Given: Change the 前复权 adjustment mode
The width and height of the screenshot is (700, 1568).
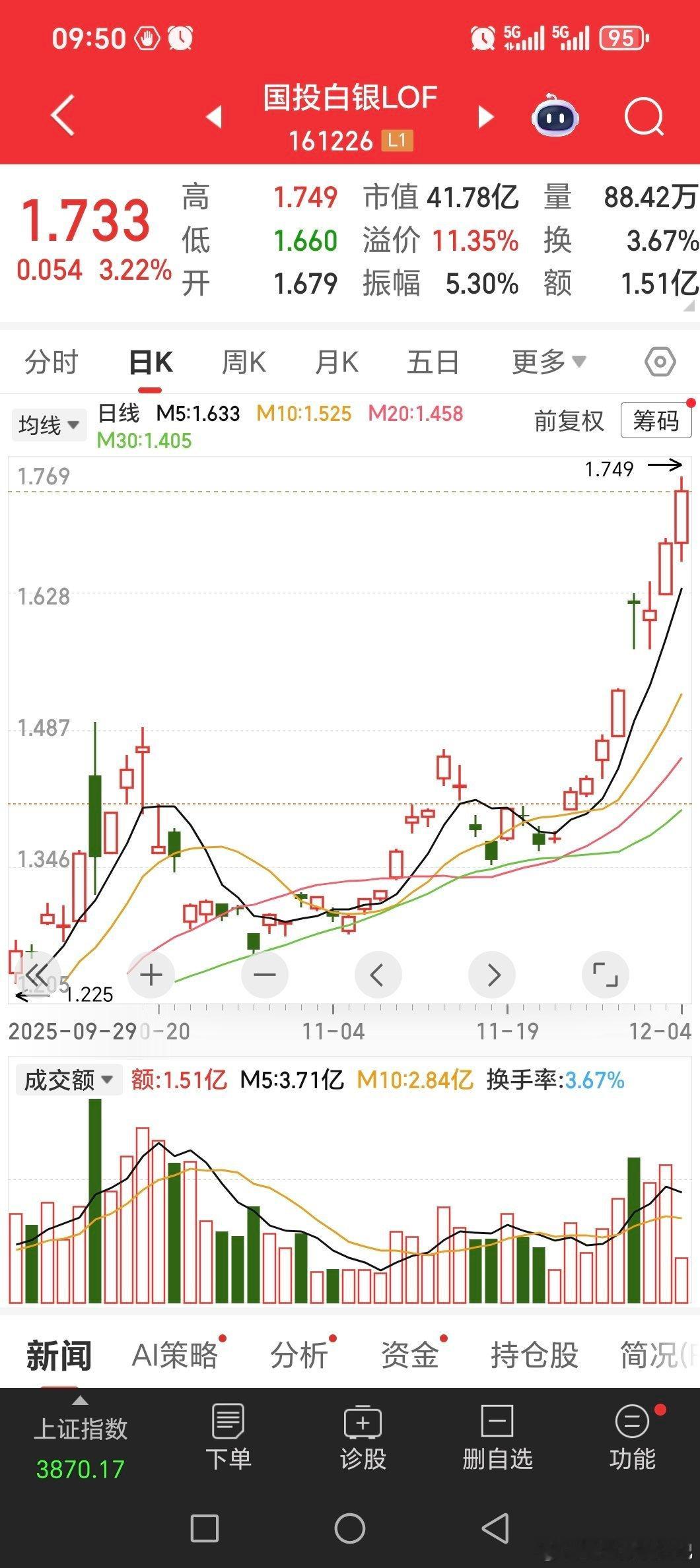Looking at the screenshot, I should tap(569, 421).
